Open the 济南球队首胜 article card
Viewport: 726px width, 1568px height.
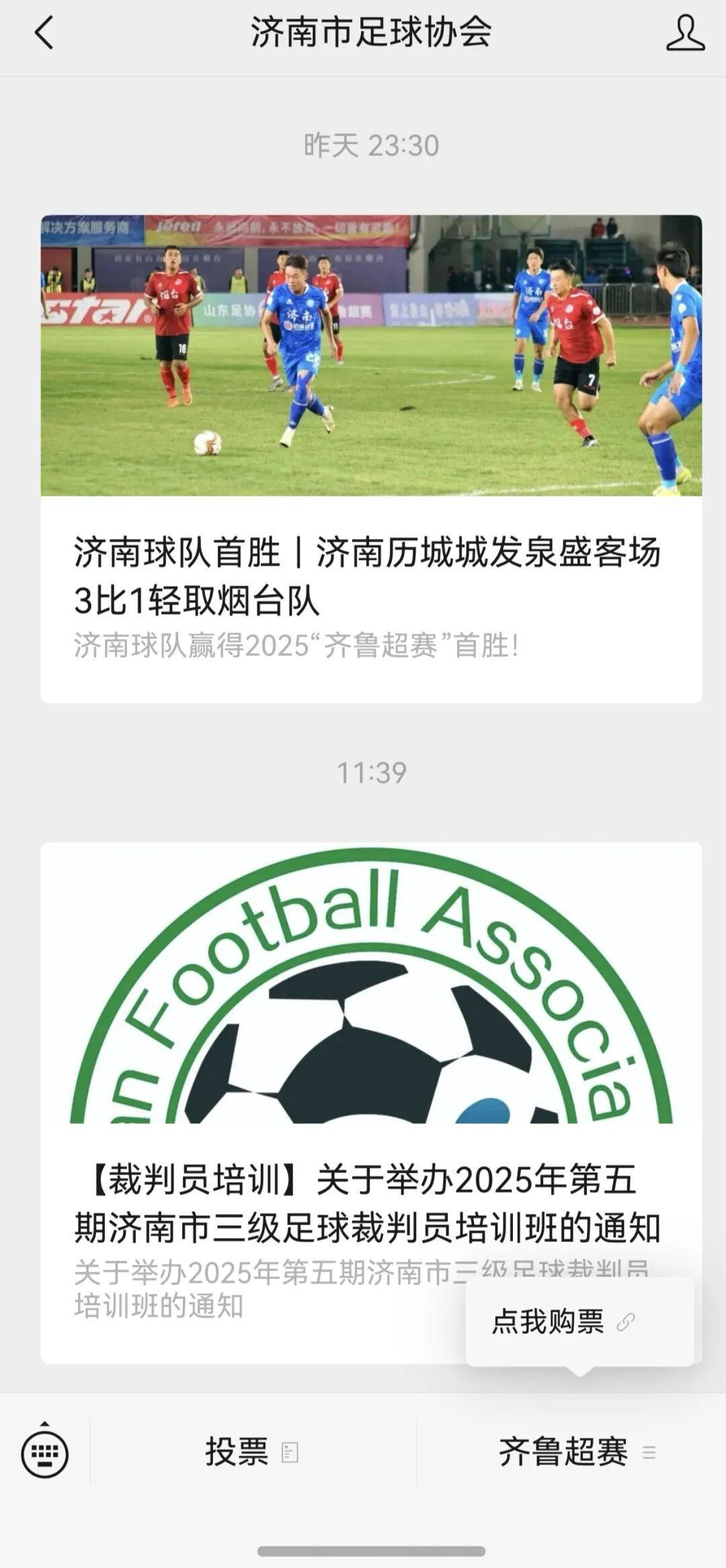pyautogui.click(x=371, y=458)
